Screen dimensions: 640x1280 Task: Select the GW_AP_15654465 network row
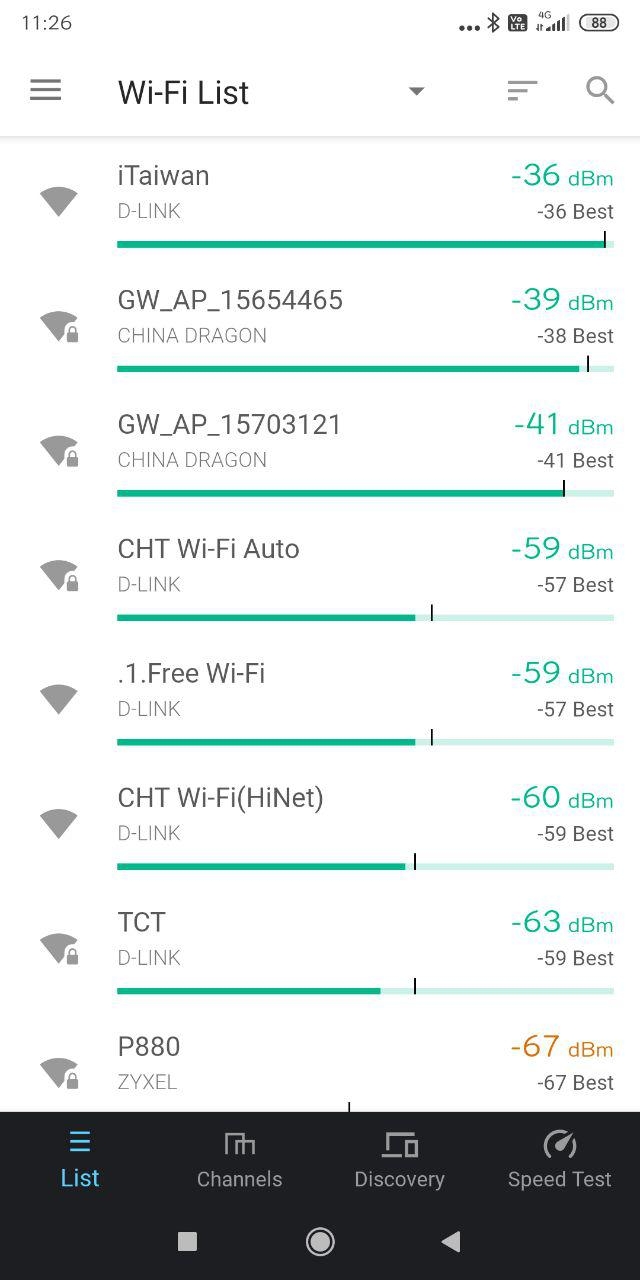[320, 325]
